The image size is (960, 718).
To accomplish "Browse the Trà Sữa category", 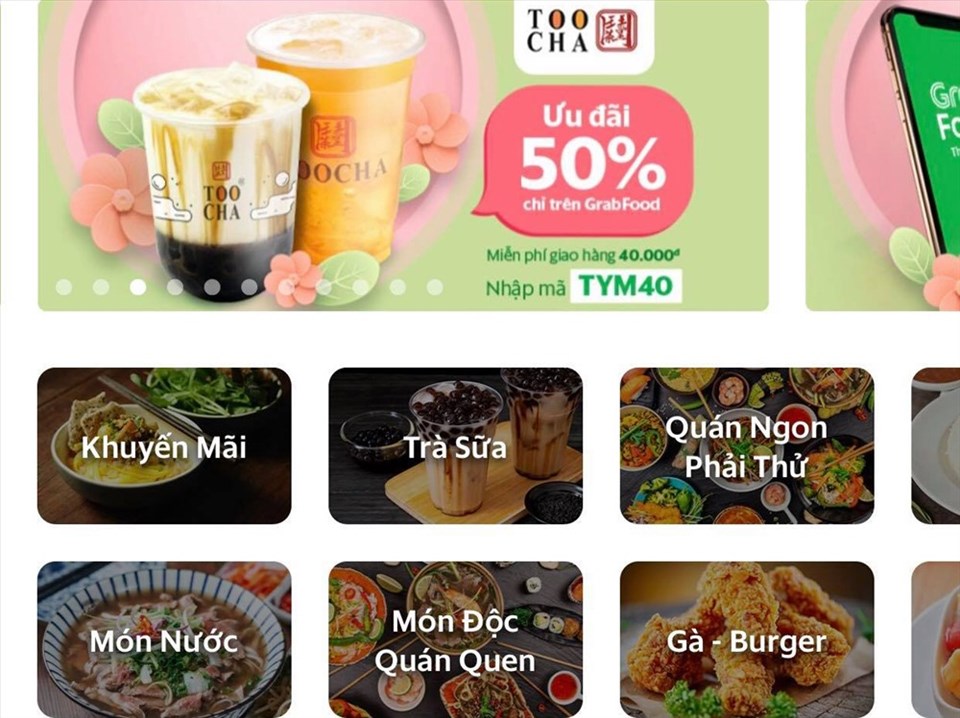I will pyautogui.click(x=455, y=446).
